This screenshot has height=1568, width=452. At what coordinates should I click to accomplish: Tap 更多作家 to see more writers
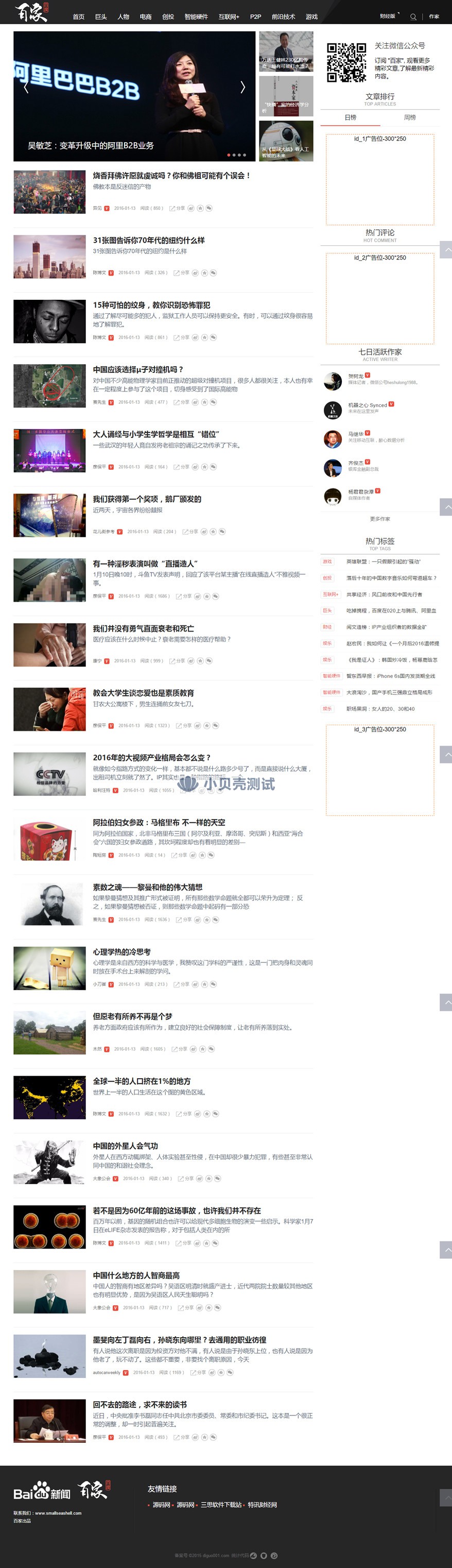(x=379, y=519)
